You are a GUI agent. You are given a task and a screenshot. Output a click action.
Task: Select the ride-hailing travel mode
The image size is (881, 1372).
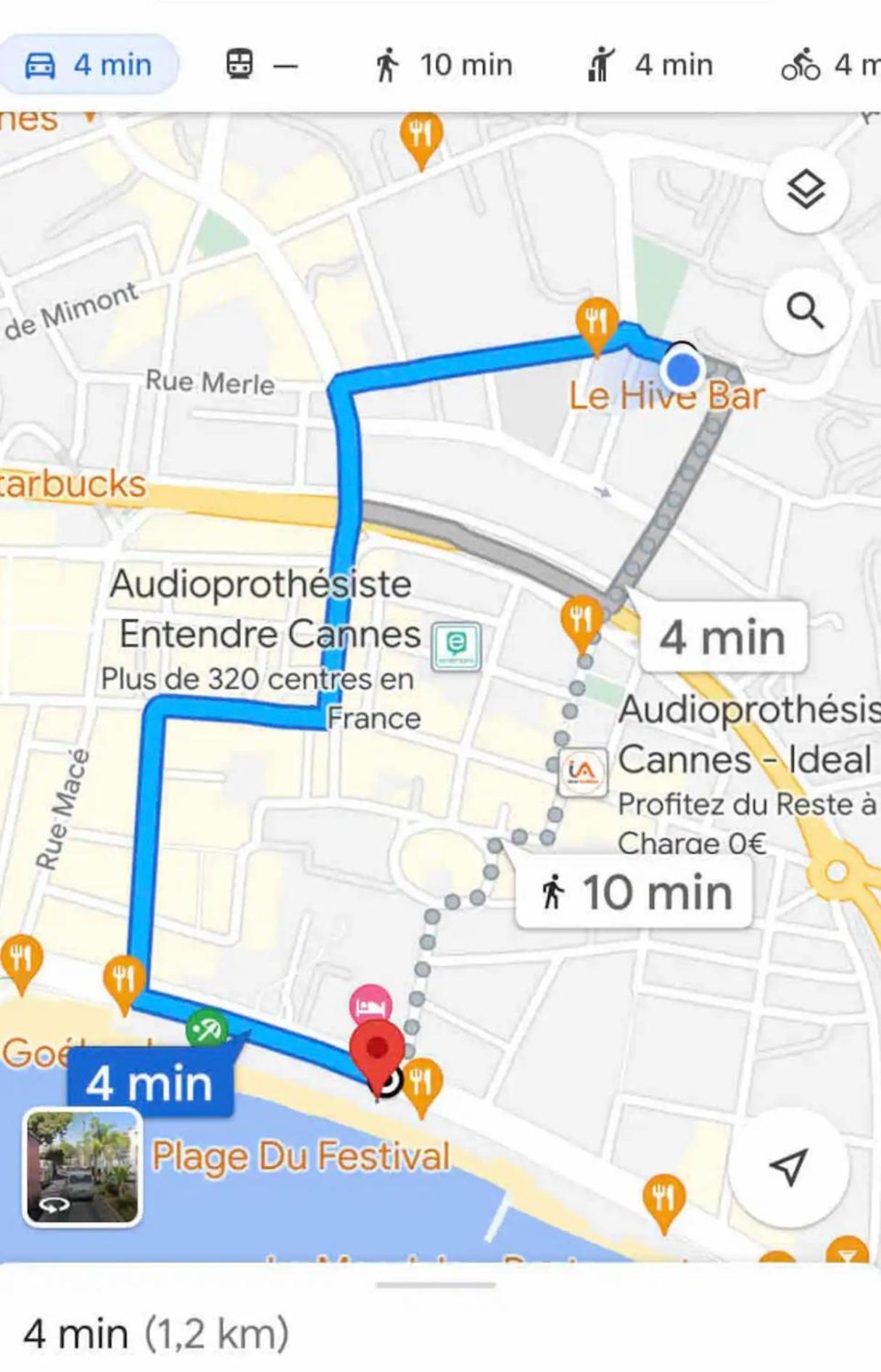[x=650, y=65]
